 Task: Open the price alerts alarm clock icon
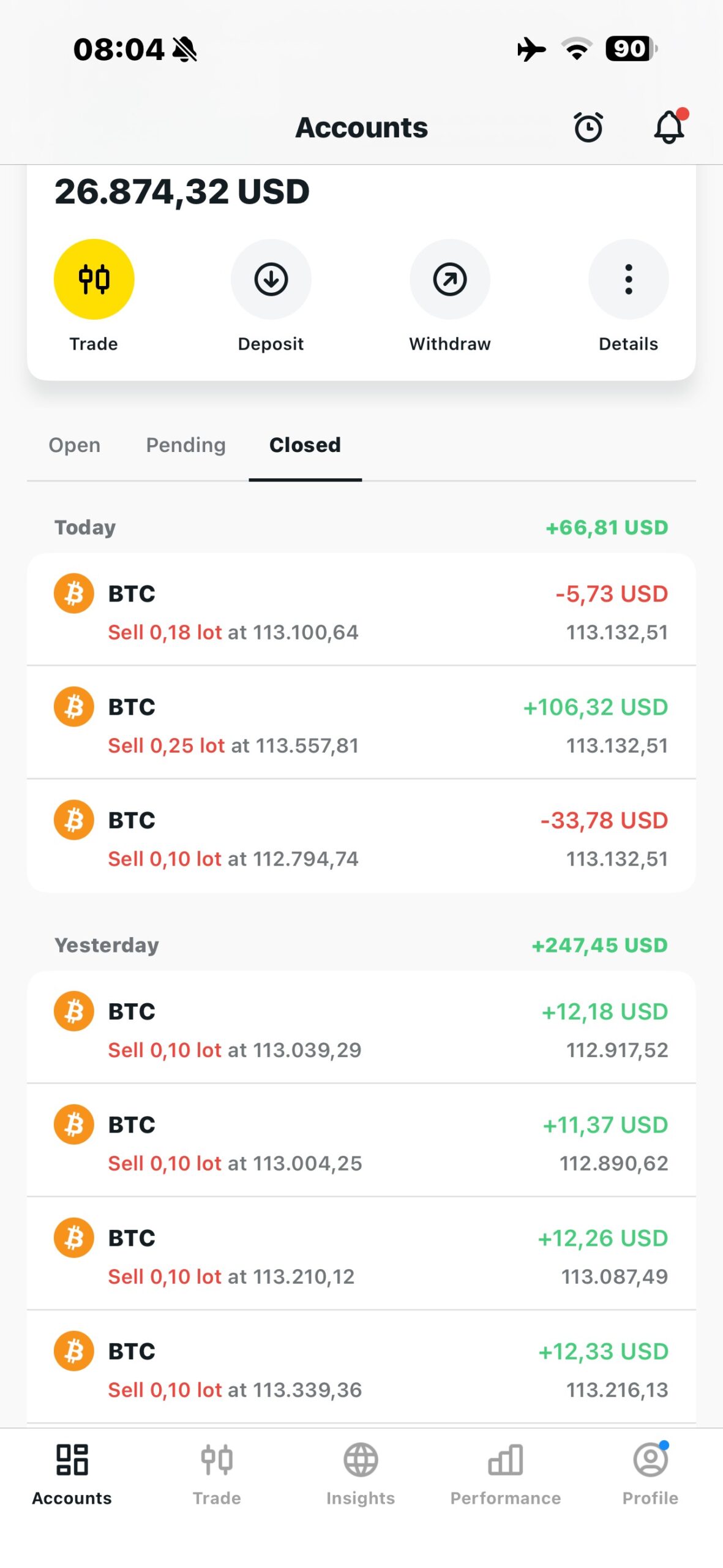tap(588, 127)
